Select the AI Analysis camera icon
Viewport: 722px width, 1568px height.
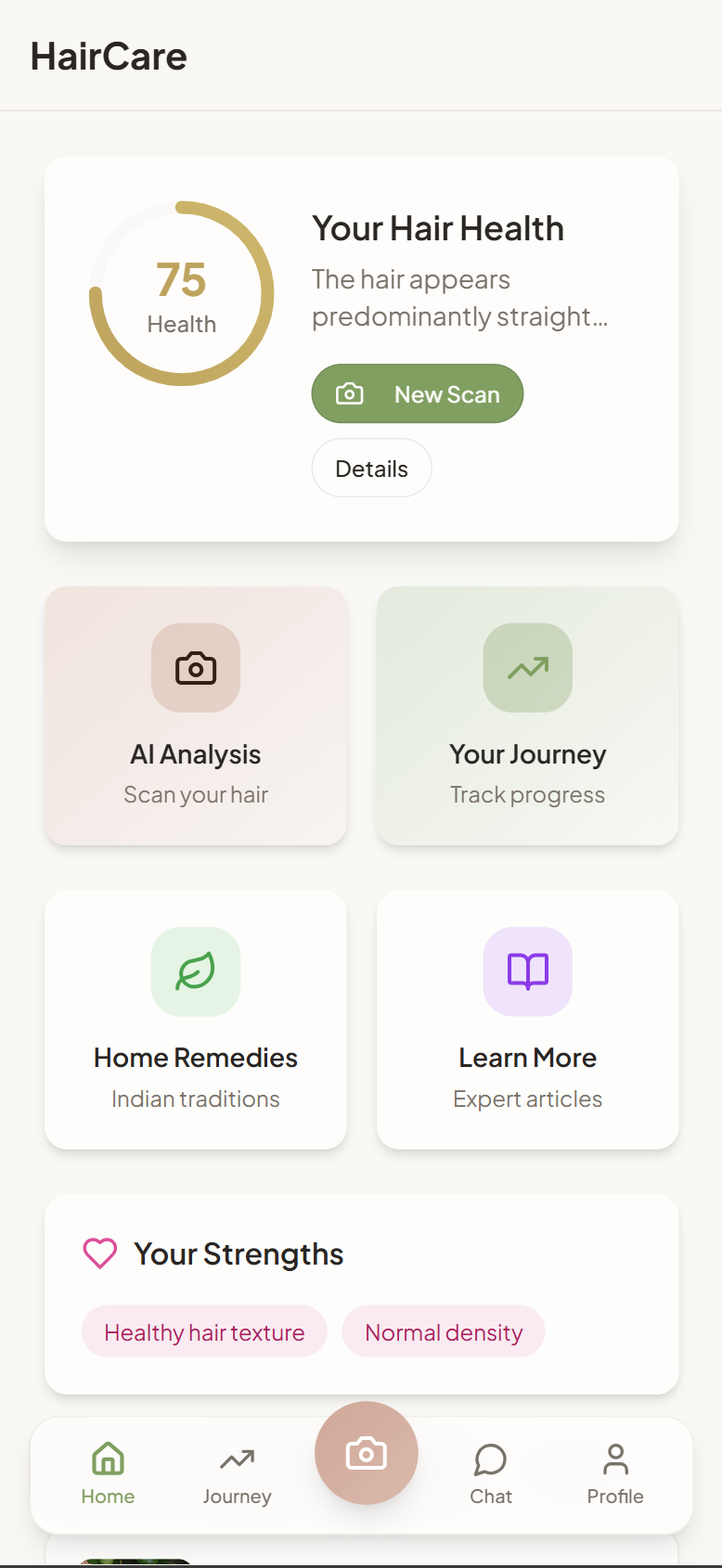[x=195, y=667]
